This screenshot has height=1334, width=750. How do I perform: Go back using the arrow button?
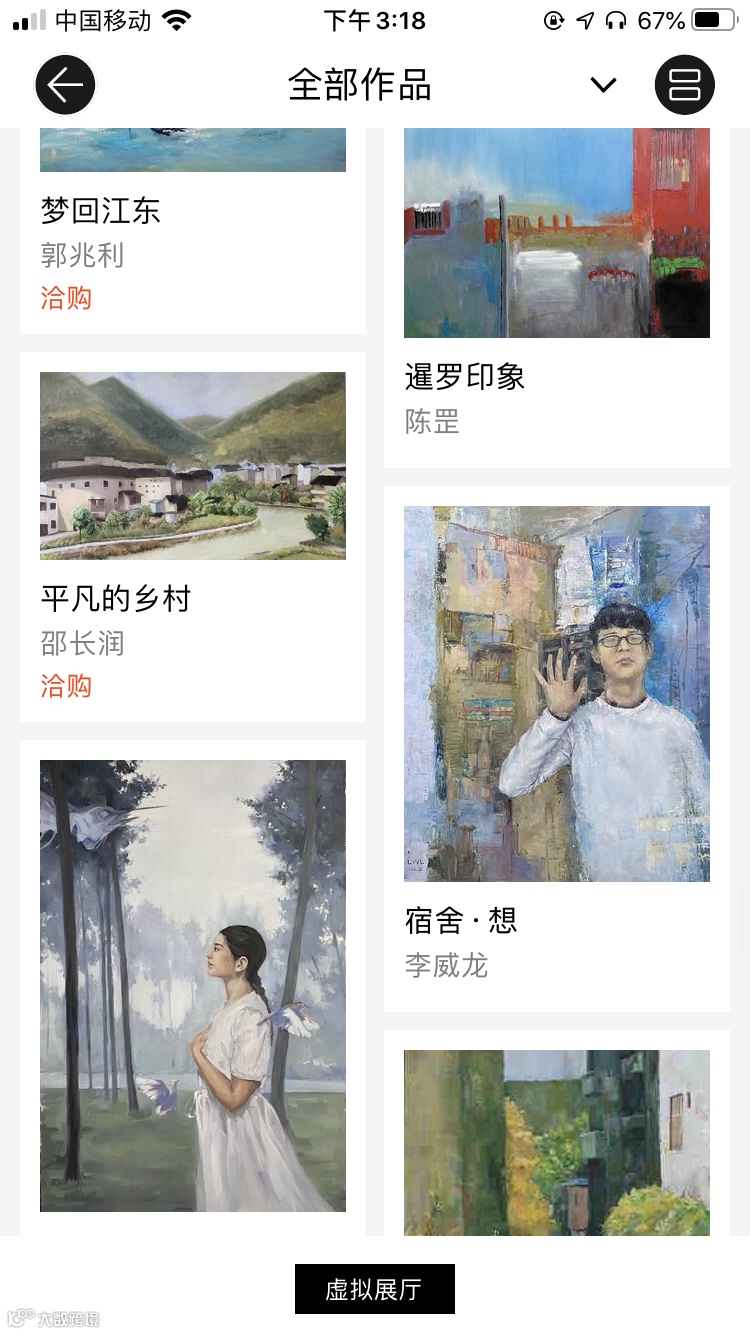[65, 85]
